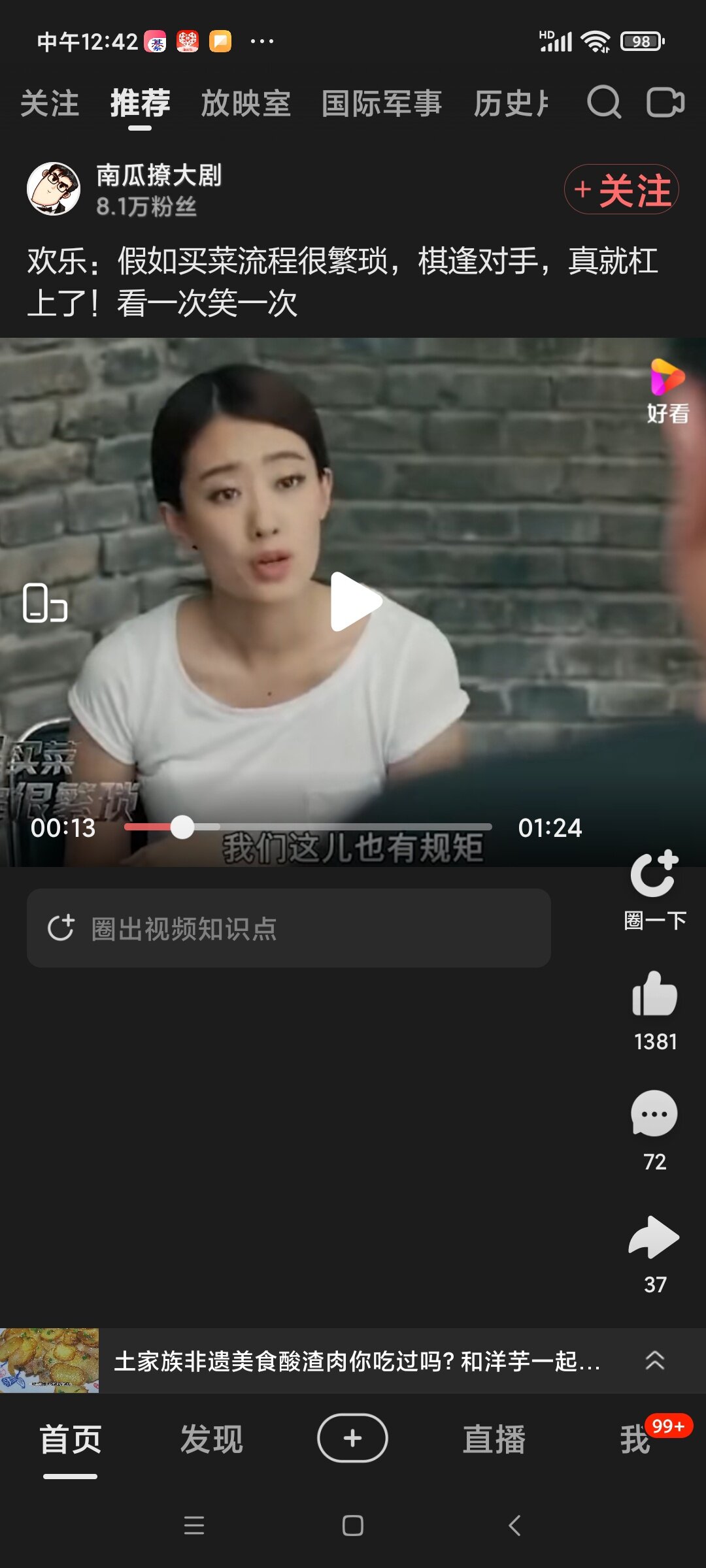The image size is (706, 1568).
Task: Tap the 圈出视频知识点 field
Action: pyautogui.click(x=288, y=928)
